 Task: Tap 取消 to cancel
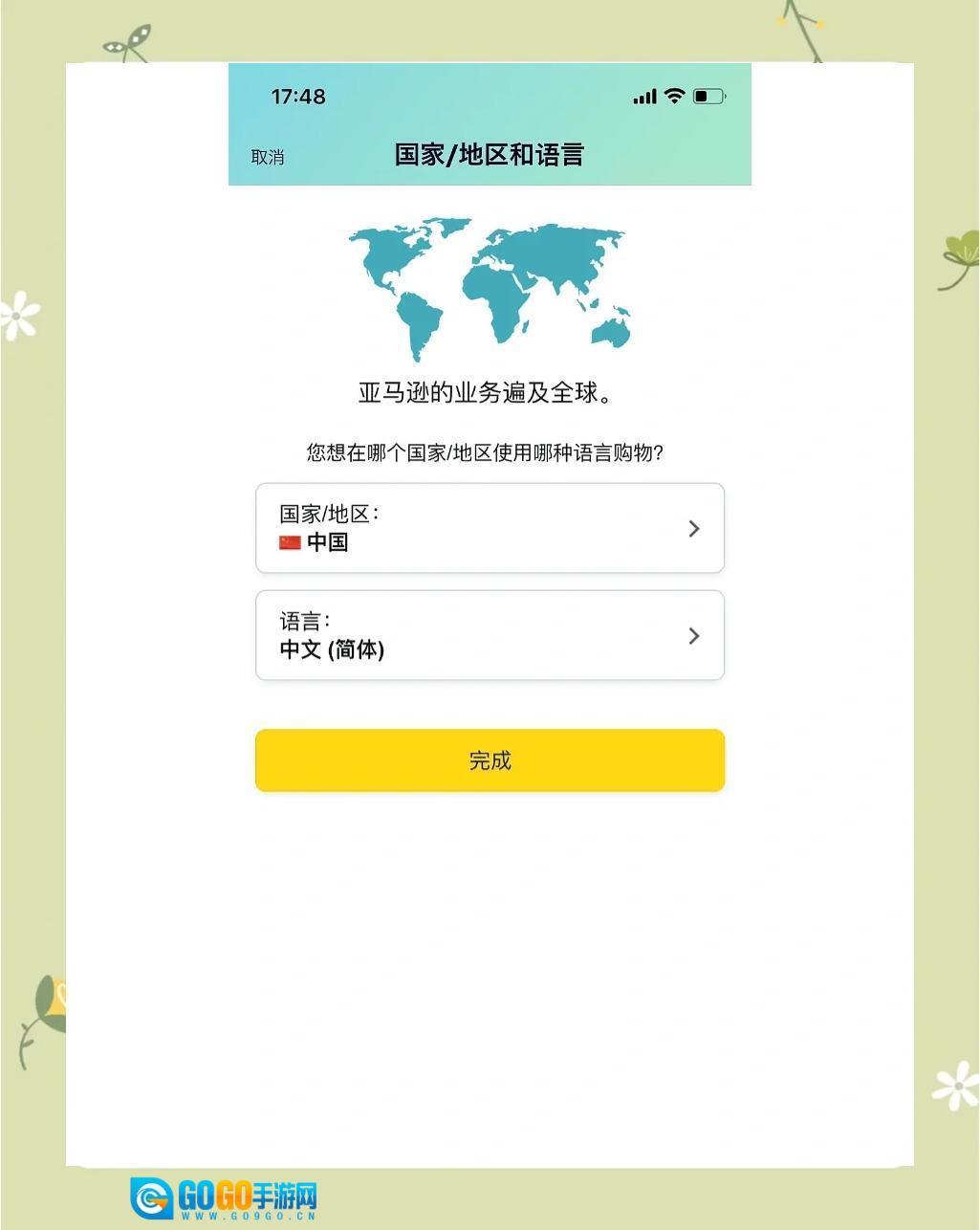pyautogui.click(x=268, y=157)
